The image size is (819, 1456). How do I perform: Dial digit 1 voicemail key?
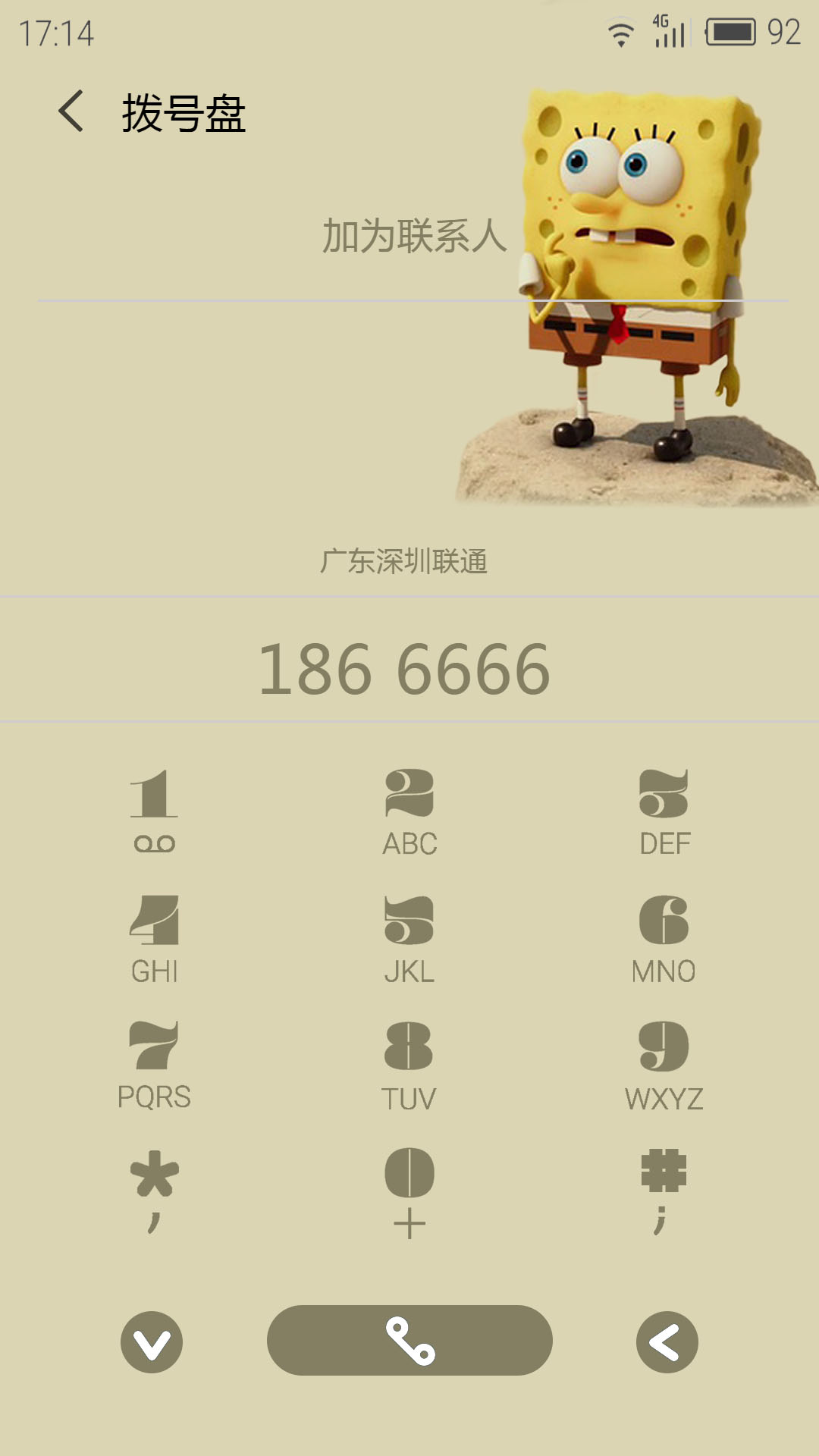[x=154, y=811]
